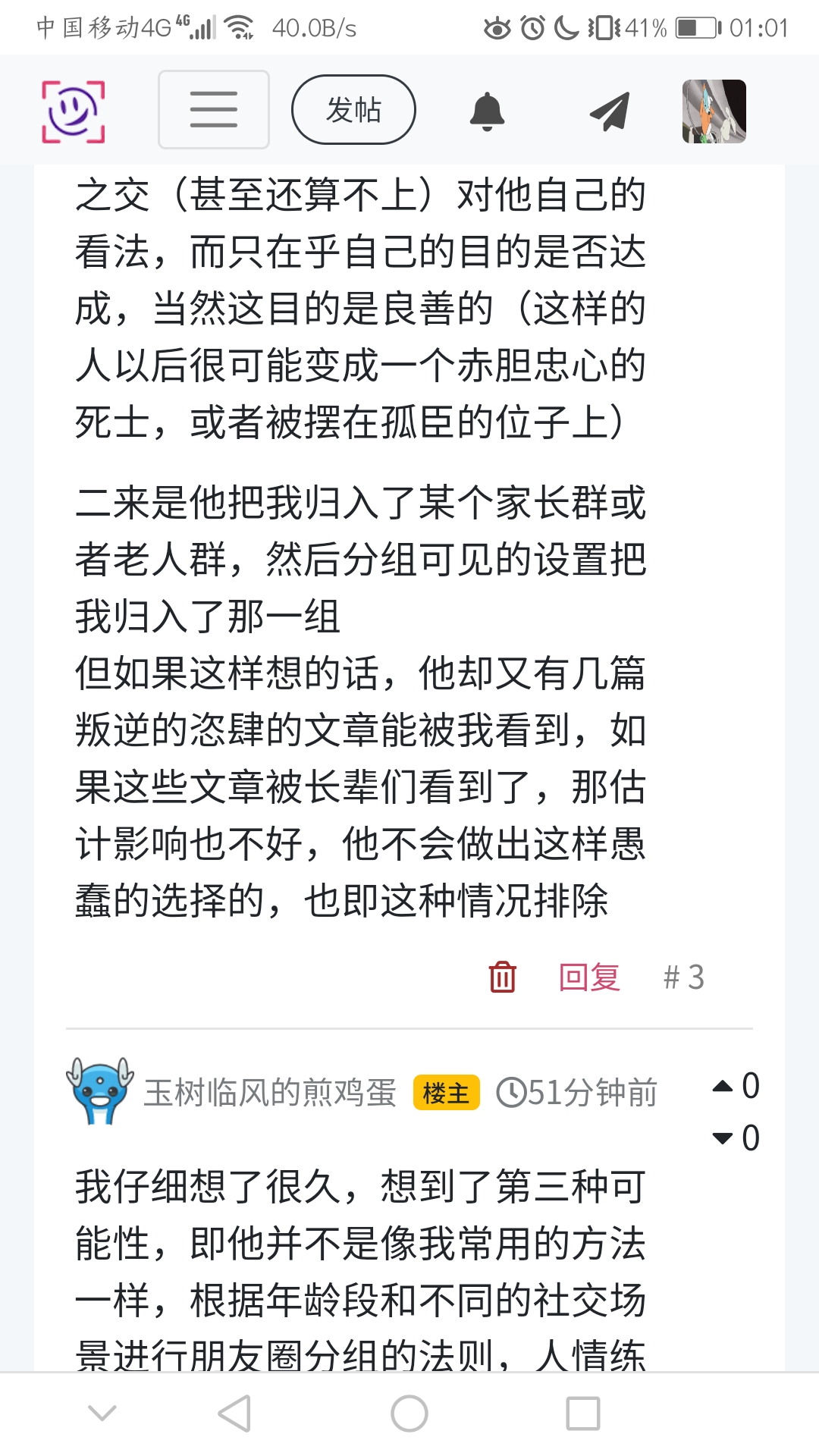This screenshot has width=819, height=1456.
Task: Go to home screen with the circle button
Action: point(409,1414)
